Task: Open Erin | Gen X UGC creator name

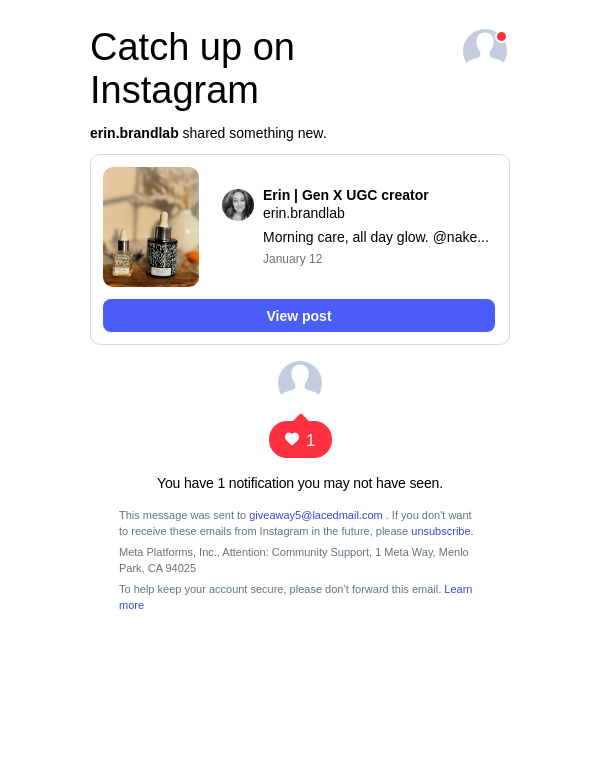Action: 345,195
